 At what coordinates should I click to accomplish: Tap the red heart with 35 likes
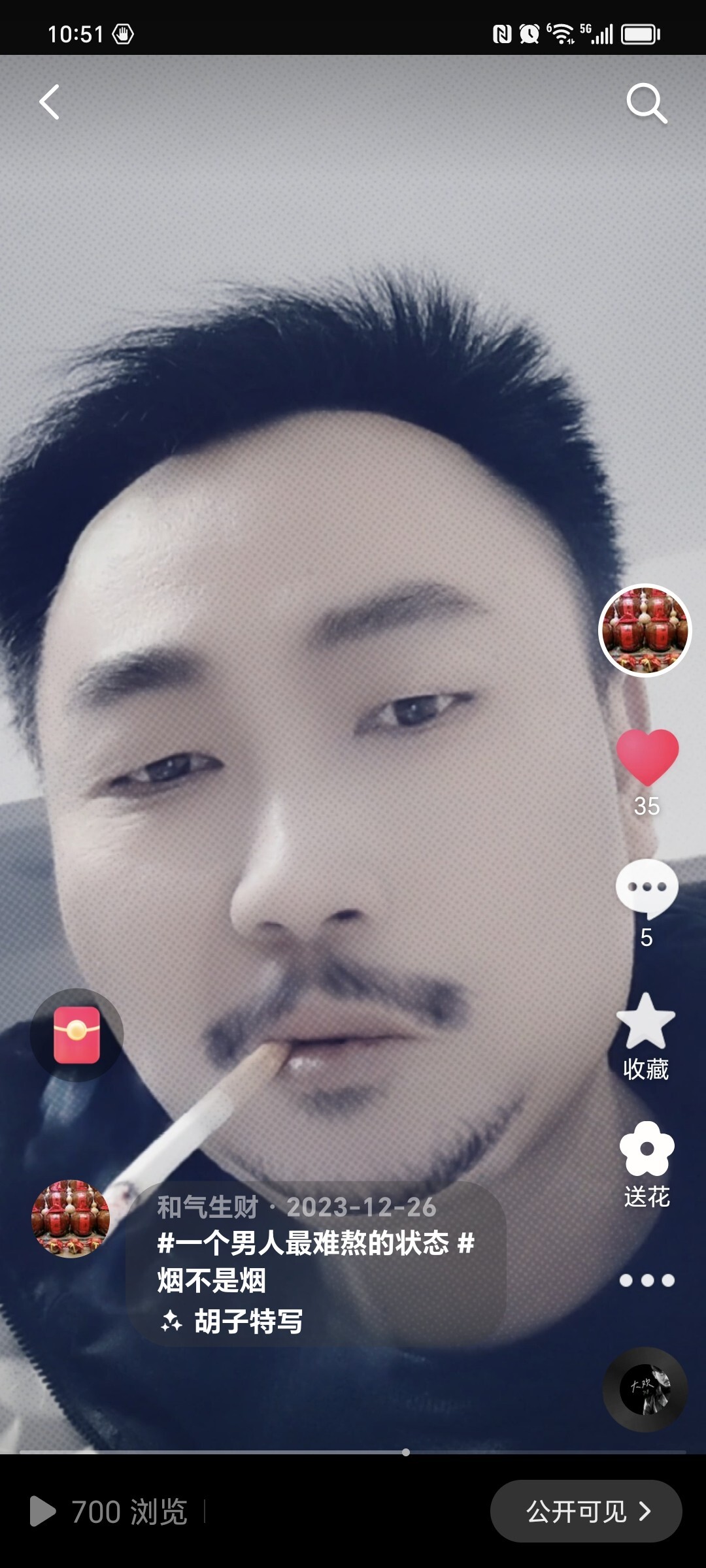647,758
